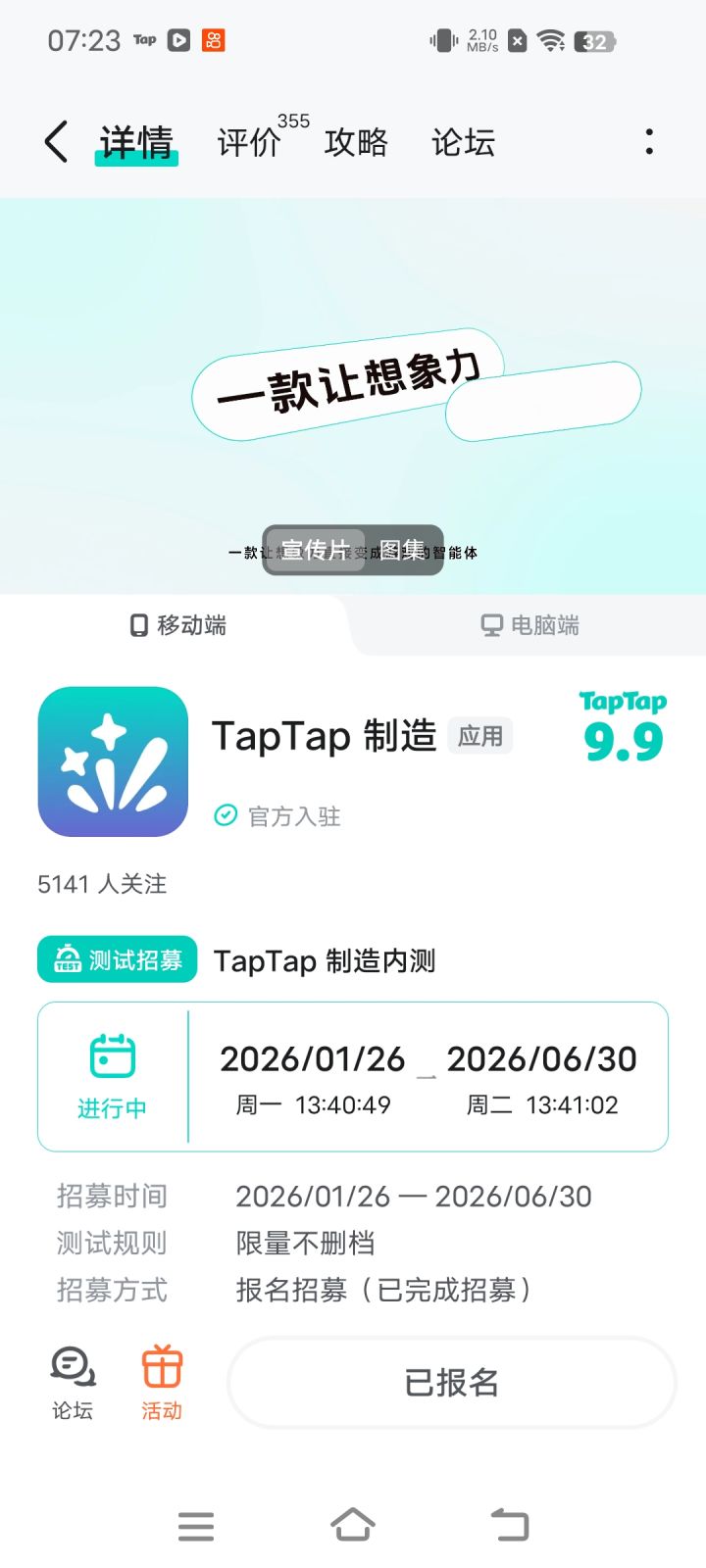Open the 攻略 guides section
The image size is (706, 1568).
[357, 144]
